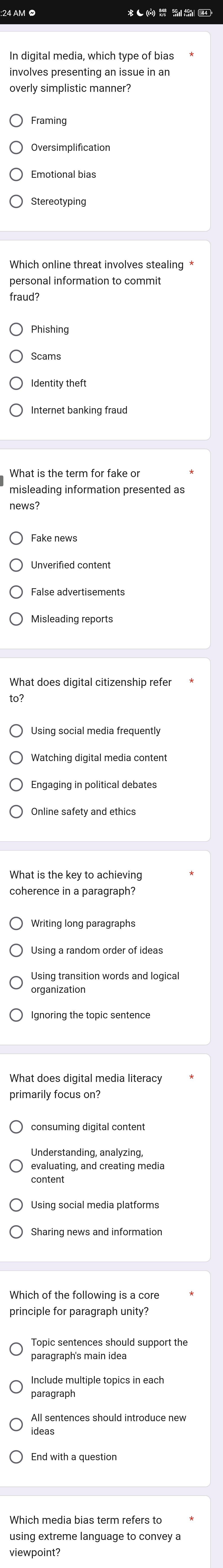
Task: Mark Ignoring the topic sentence
Action: [x=16, y=1015]
